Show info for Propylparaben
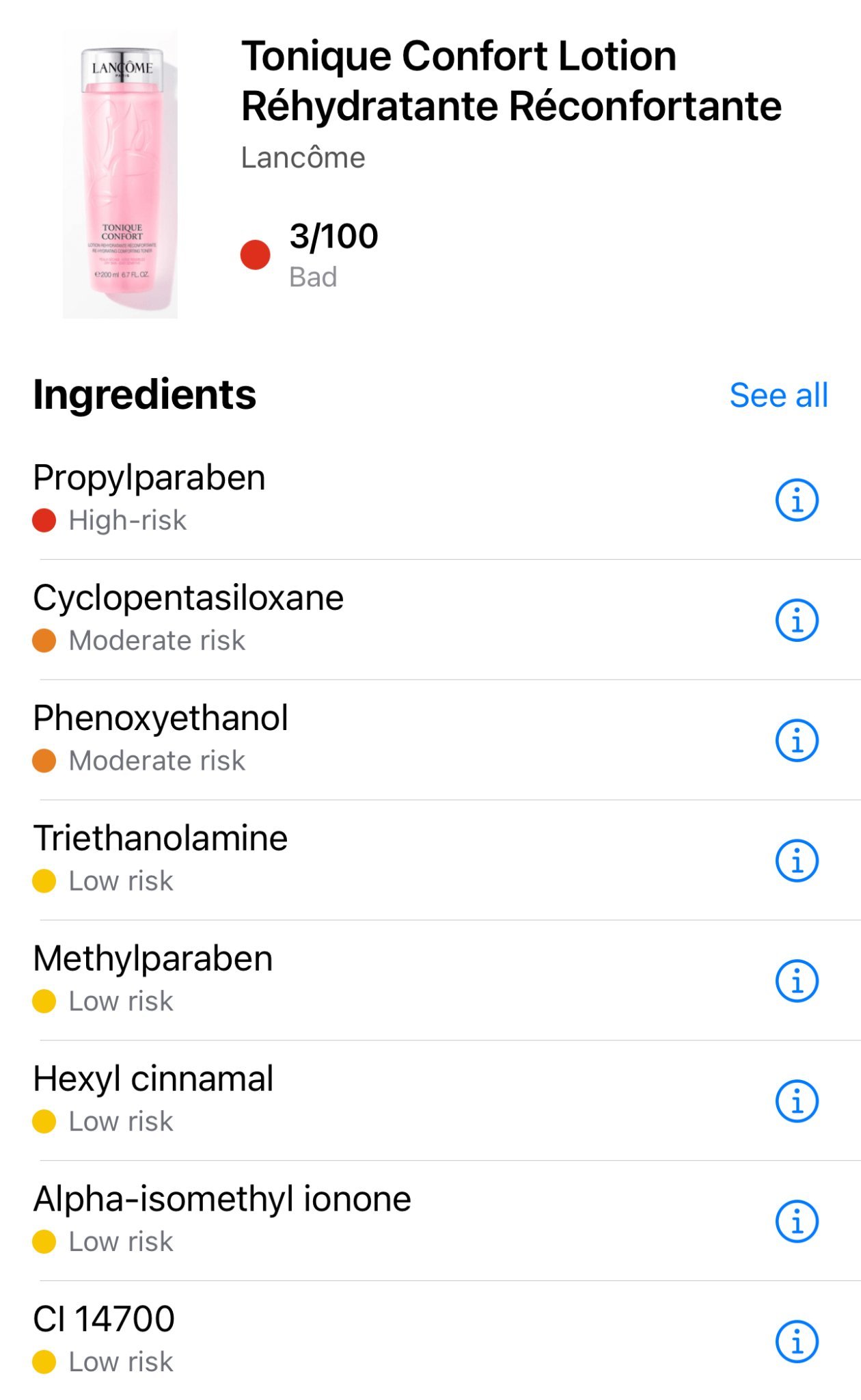The image size is (861, 1400). 796,500
